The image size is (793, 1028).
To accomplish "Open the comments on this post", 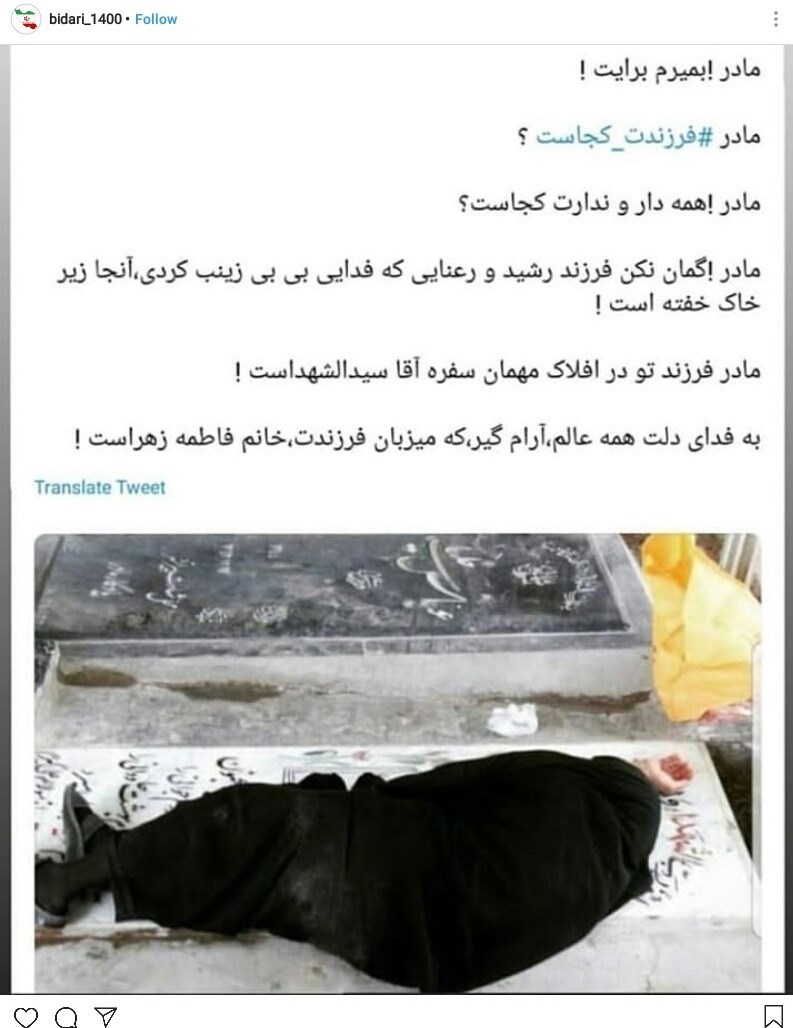I will coord(67,1017).
